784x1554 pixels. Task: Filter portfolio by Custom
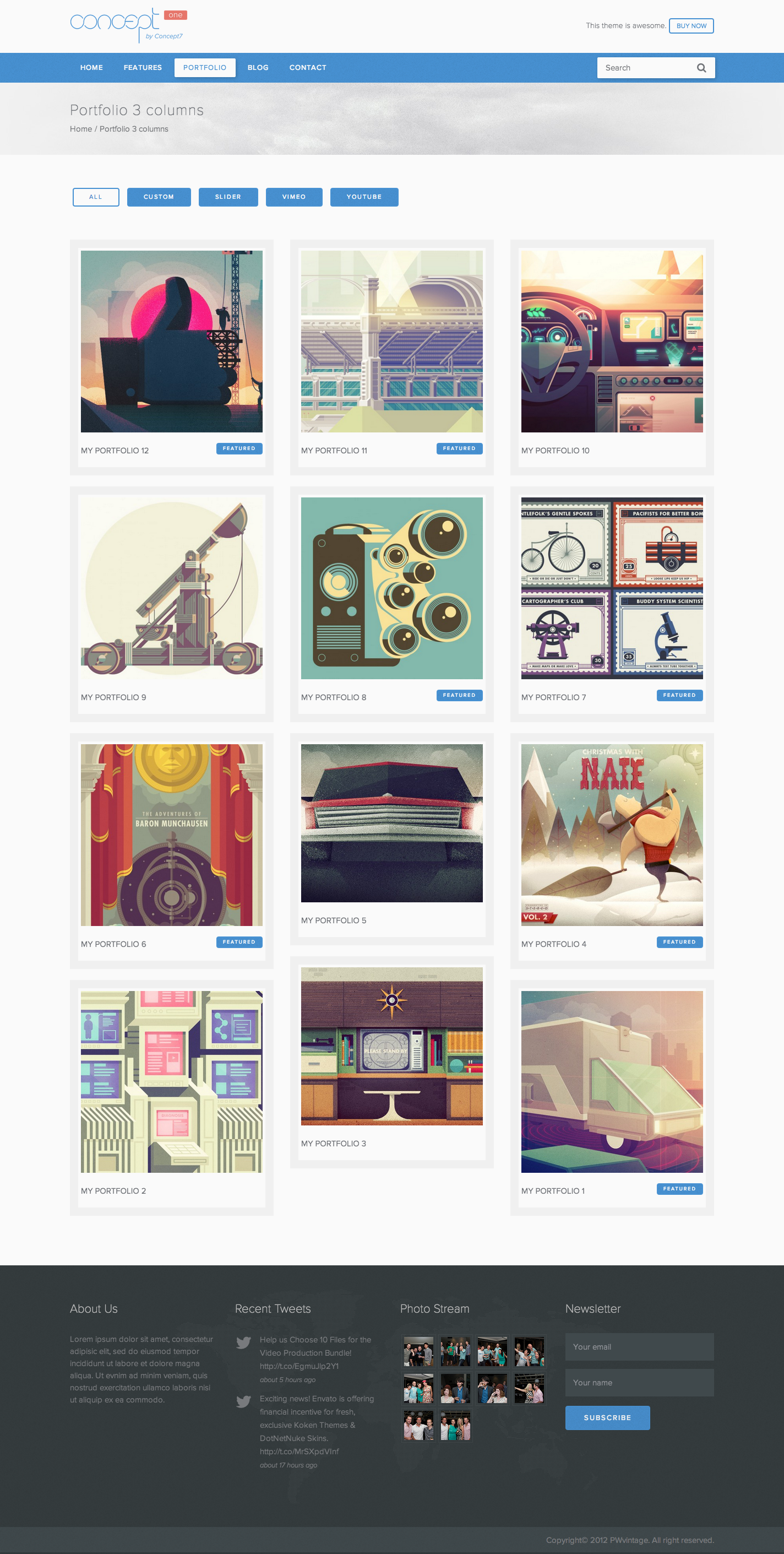coord(159,197)
